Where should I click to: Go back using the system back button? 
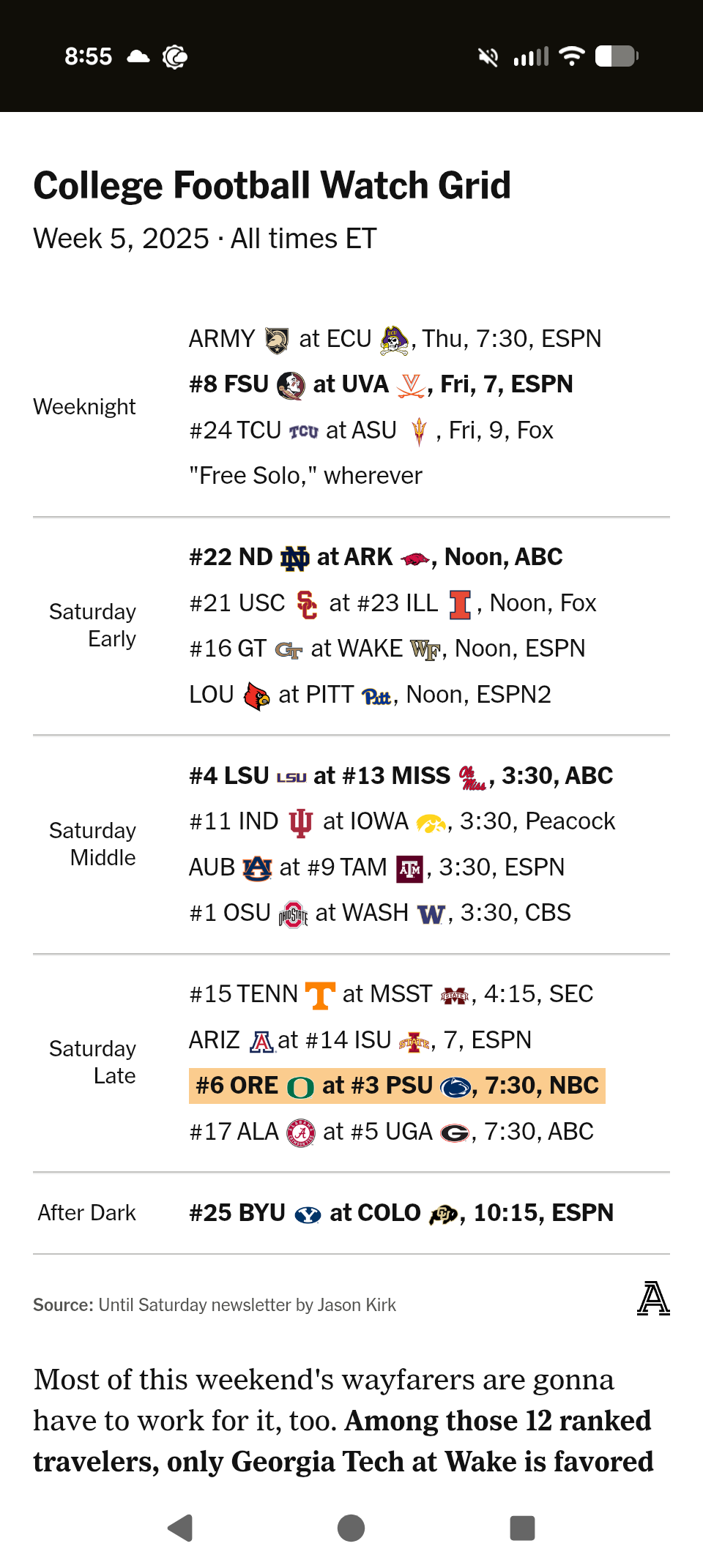click(180, 1528)
